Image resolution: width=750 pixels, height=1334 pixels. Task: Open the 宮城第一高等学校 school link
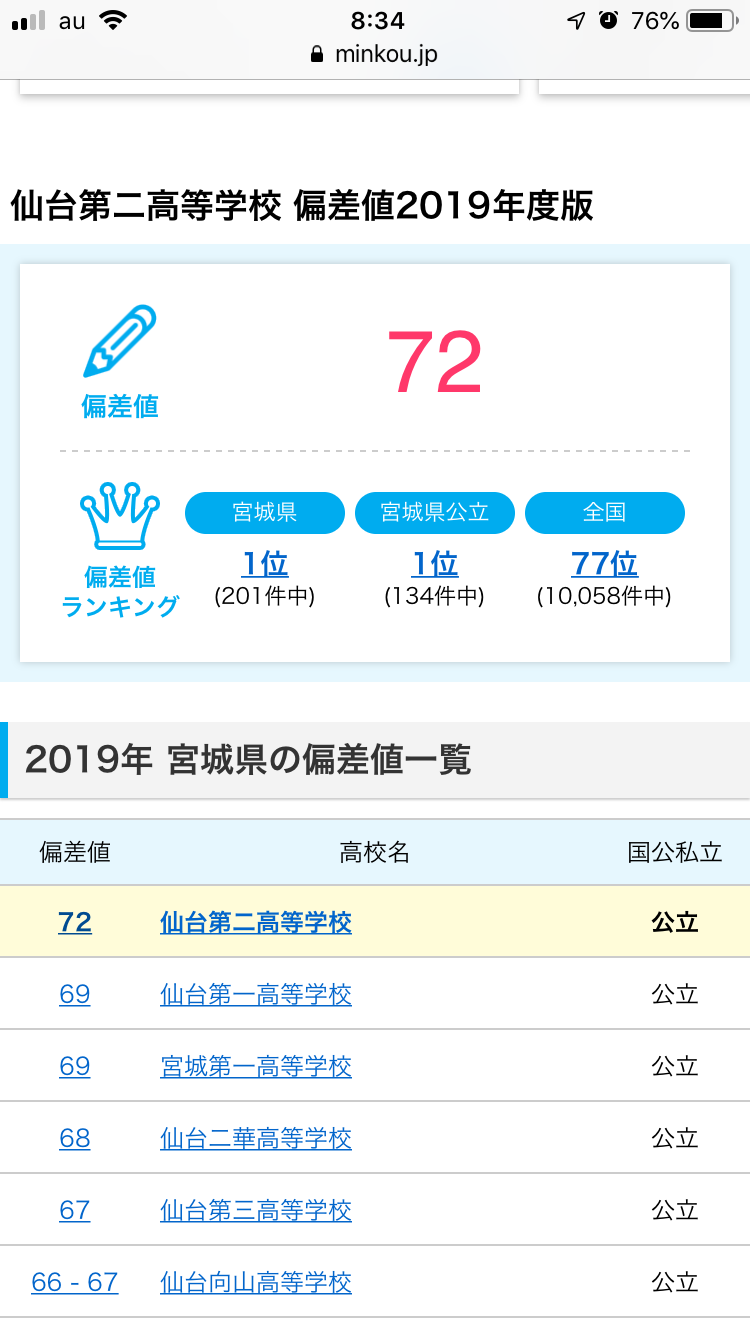click(256, 1066)
